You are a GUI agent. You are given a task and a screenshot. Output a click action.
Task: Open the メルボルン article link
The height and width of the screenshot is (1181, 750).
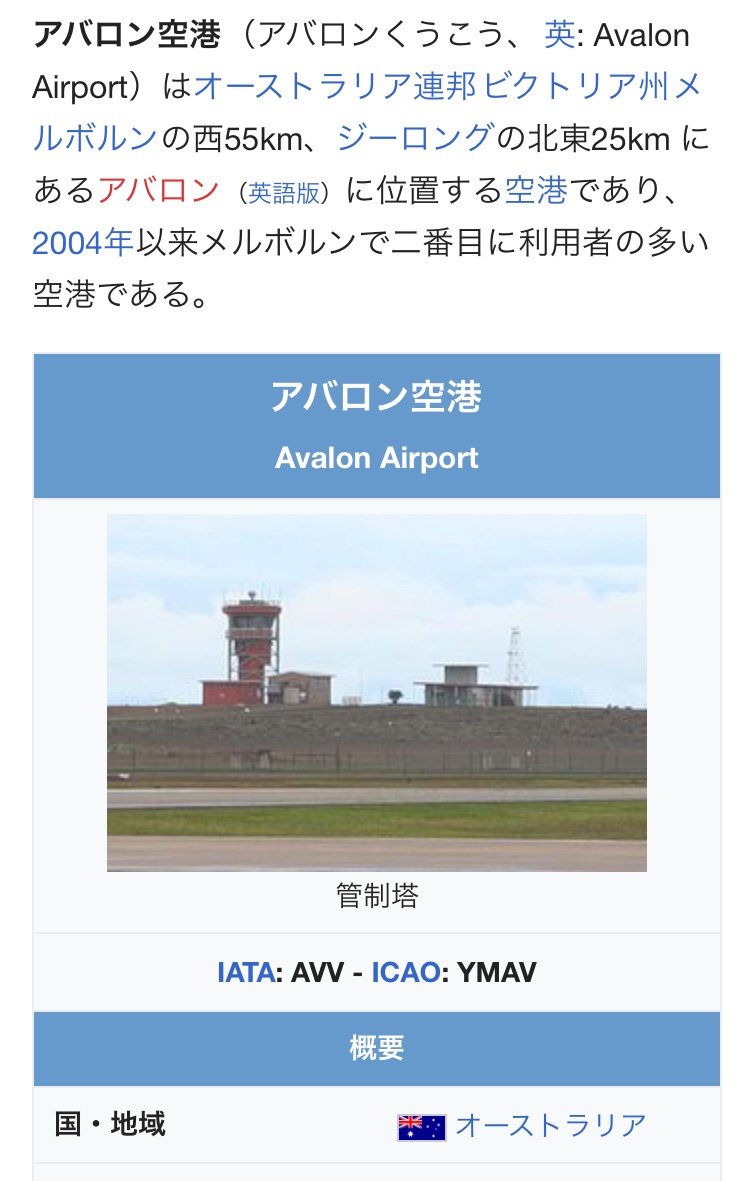[x=95, y=138]
